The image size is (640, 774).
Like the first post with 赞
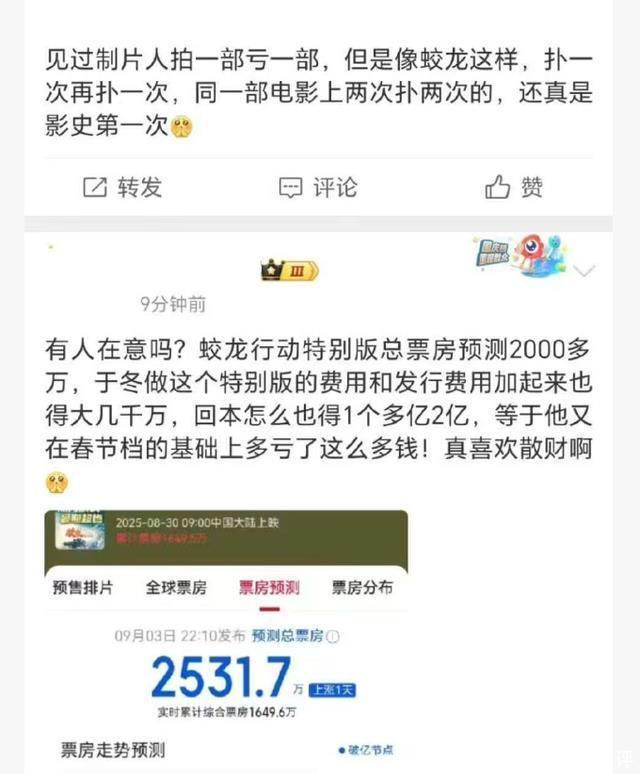[514, 187]
